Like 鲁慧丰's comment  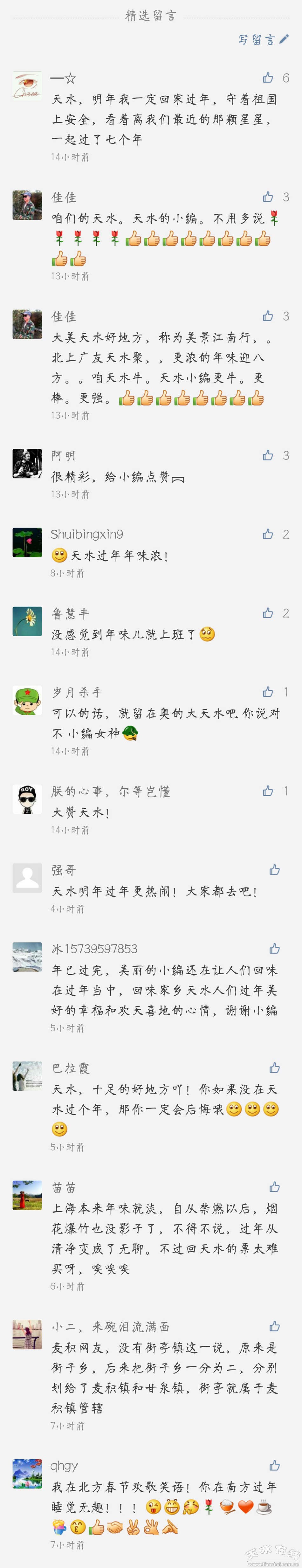(268, 613)
